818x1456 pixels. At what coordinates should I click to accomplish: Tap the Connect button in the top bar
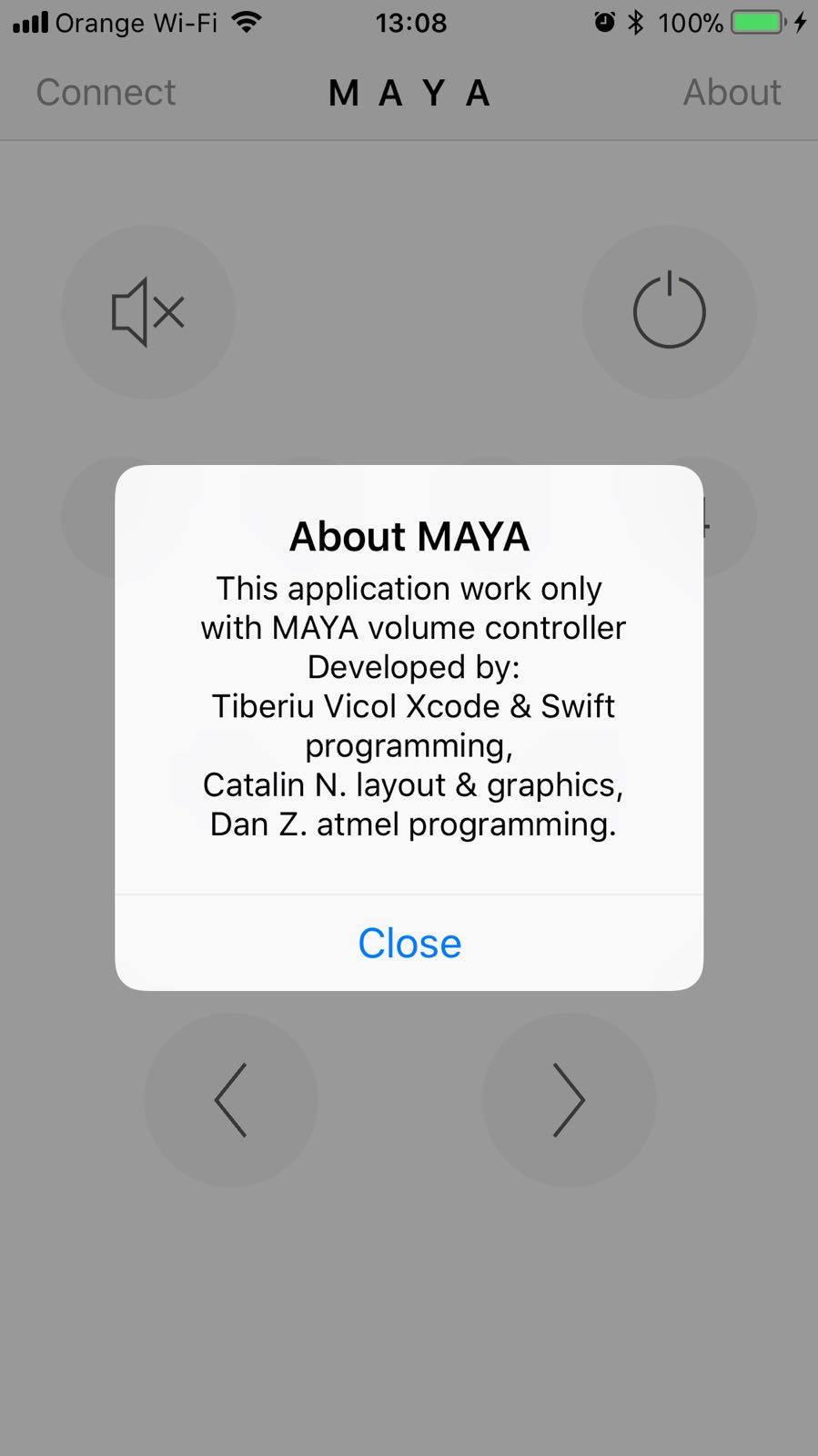tap(106, 92)
